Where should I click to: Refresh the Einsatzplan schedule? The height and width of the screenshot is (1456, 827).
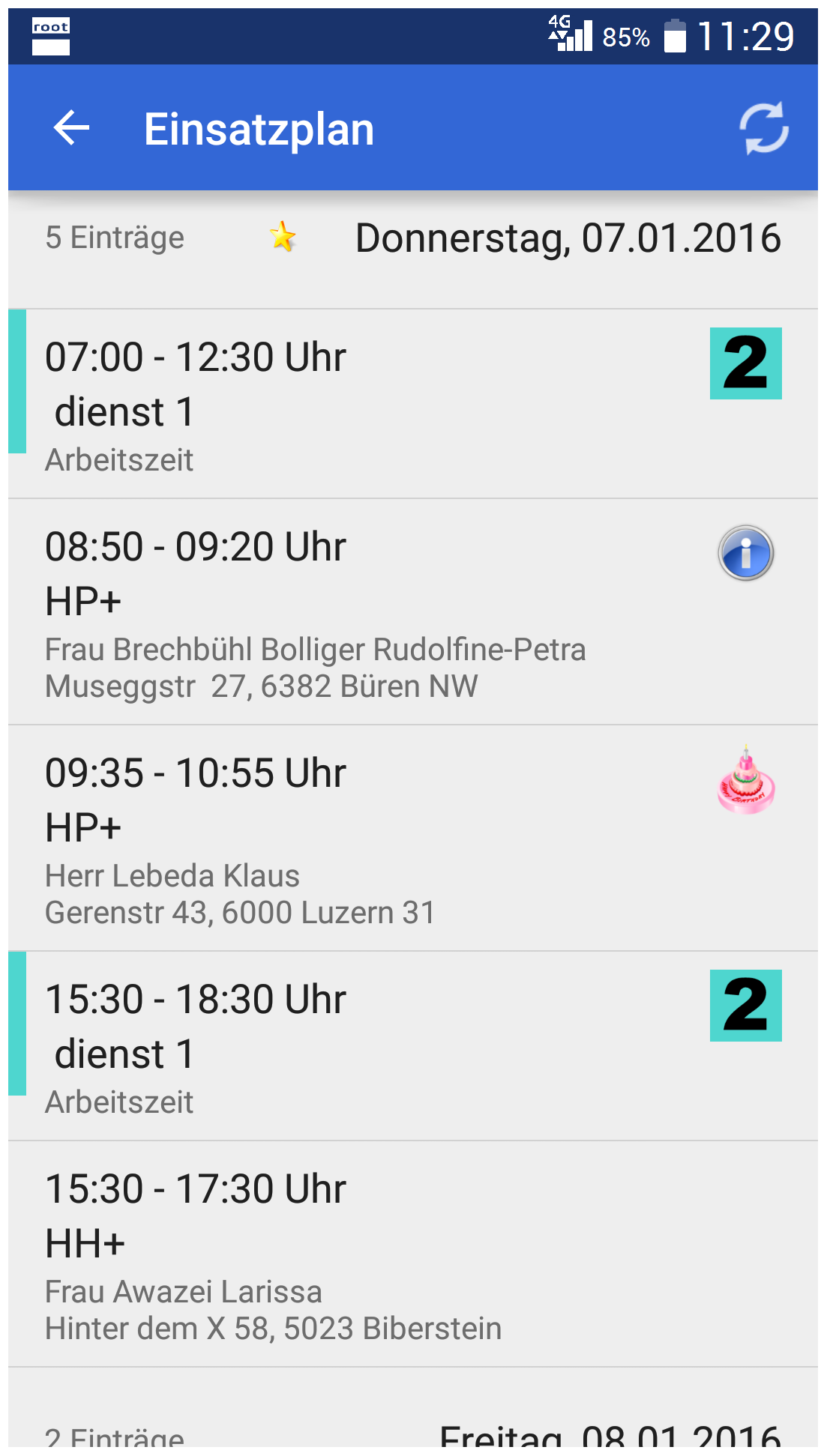[x=763, y=128]
